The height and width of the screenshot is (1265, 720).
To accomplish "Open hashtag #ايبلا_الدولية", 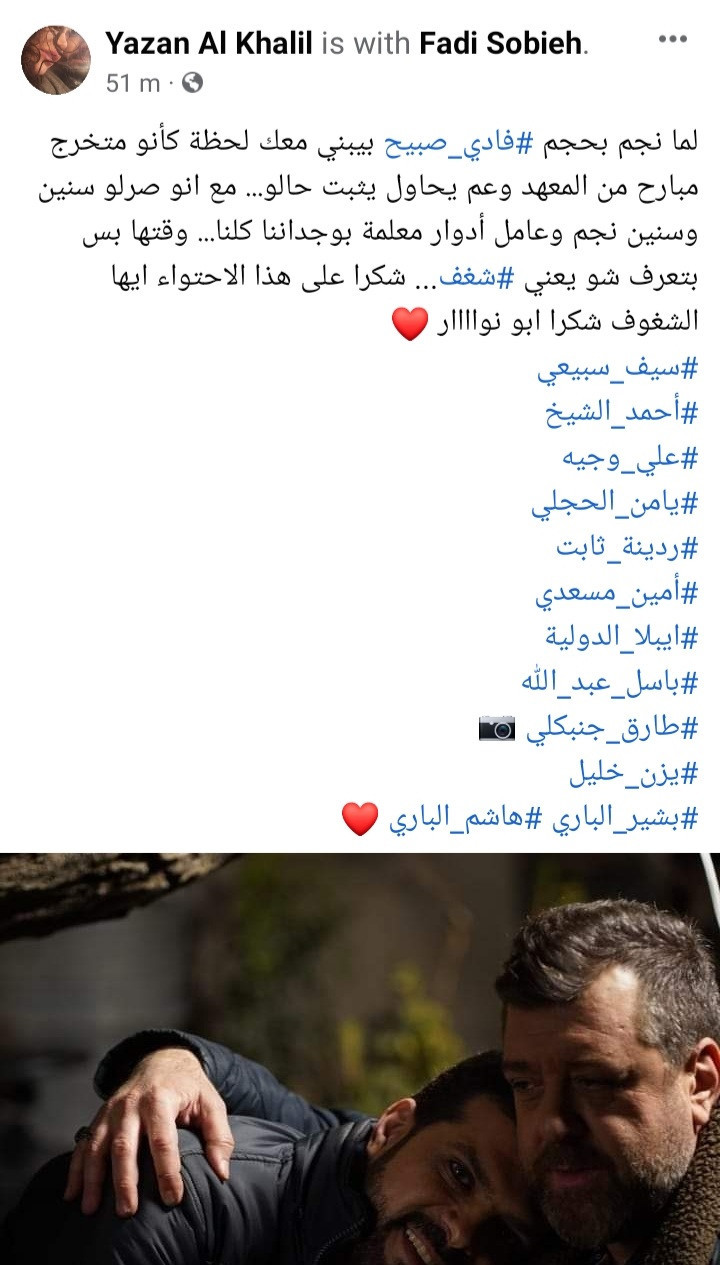I will pos(621,638).
